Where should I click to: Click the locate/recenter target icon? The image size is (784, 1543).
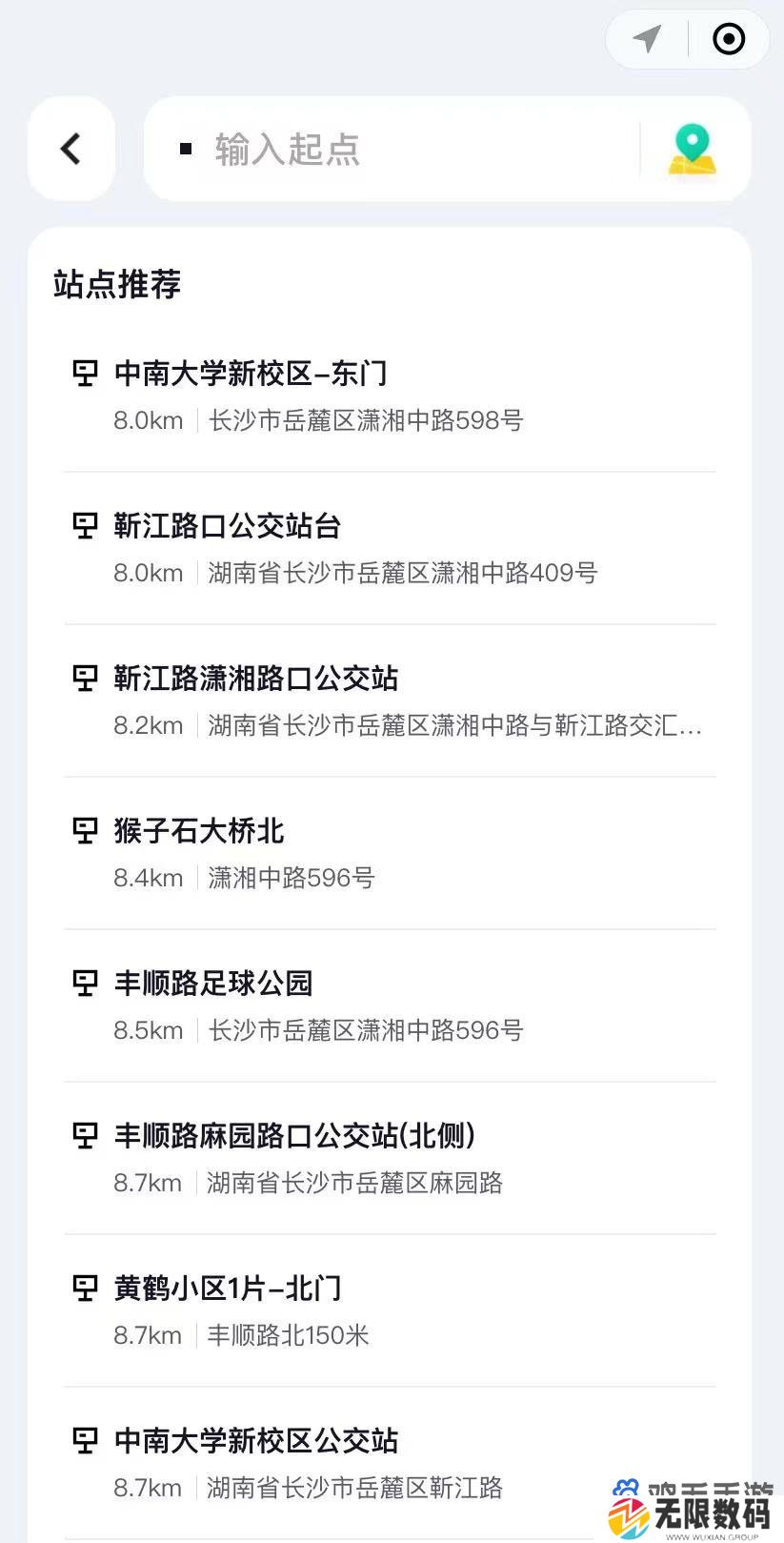coord(730,39)
